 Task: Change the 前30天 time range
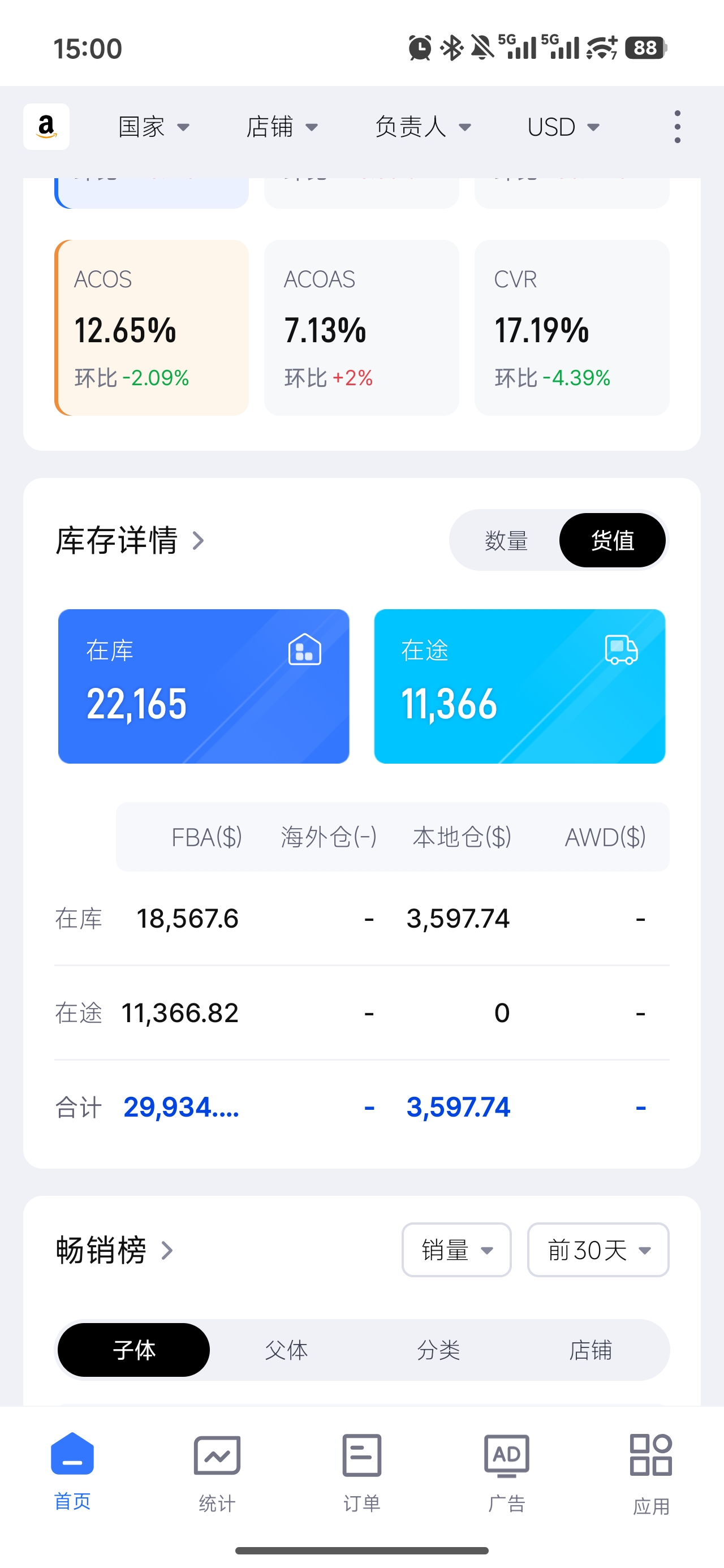(x=597, y=1250)
